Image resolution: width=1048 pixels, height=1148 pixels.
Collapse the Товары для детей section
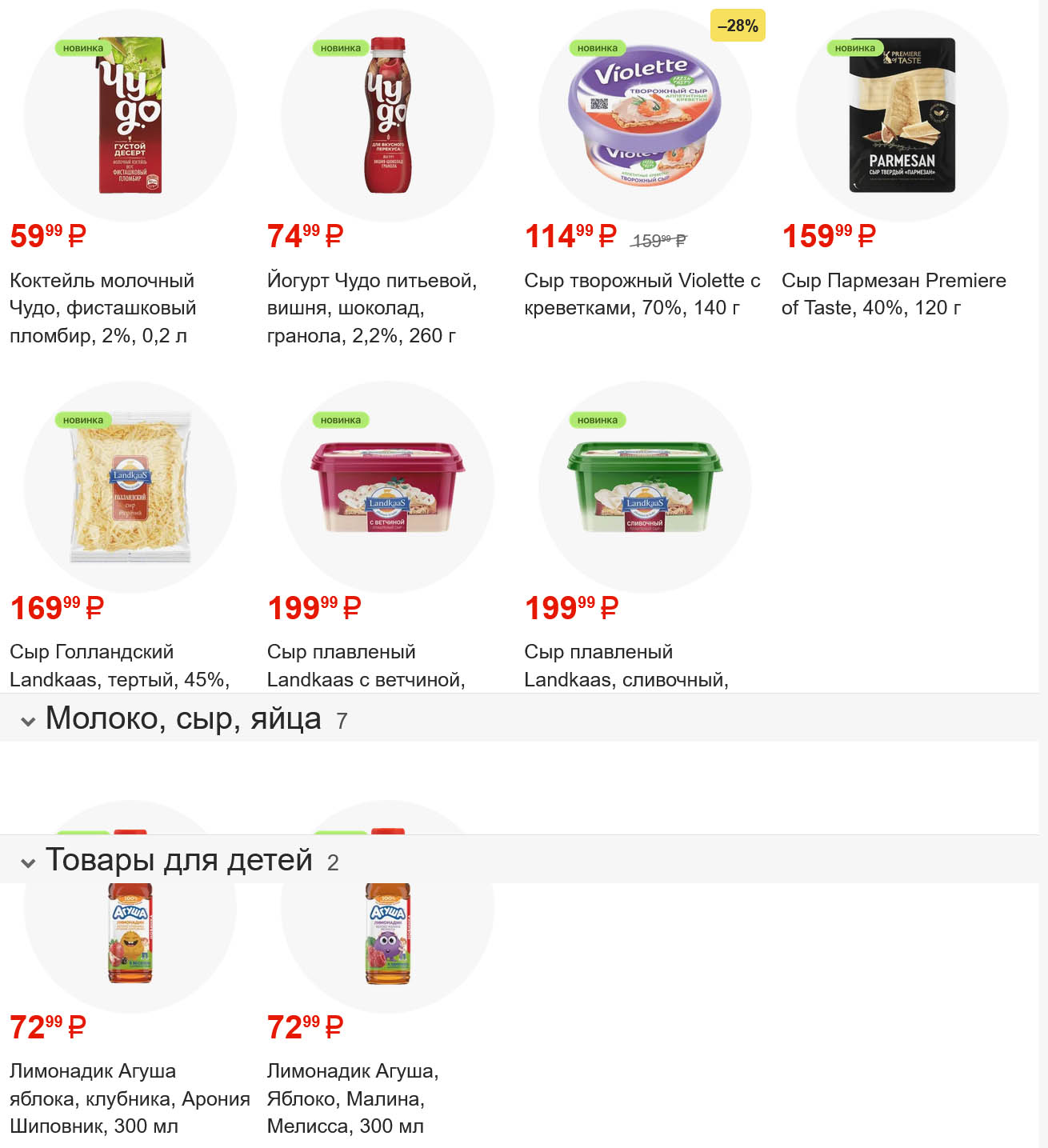coord(29,862)
